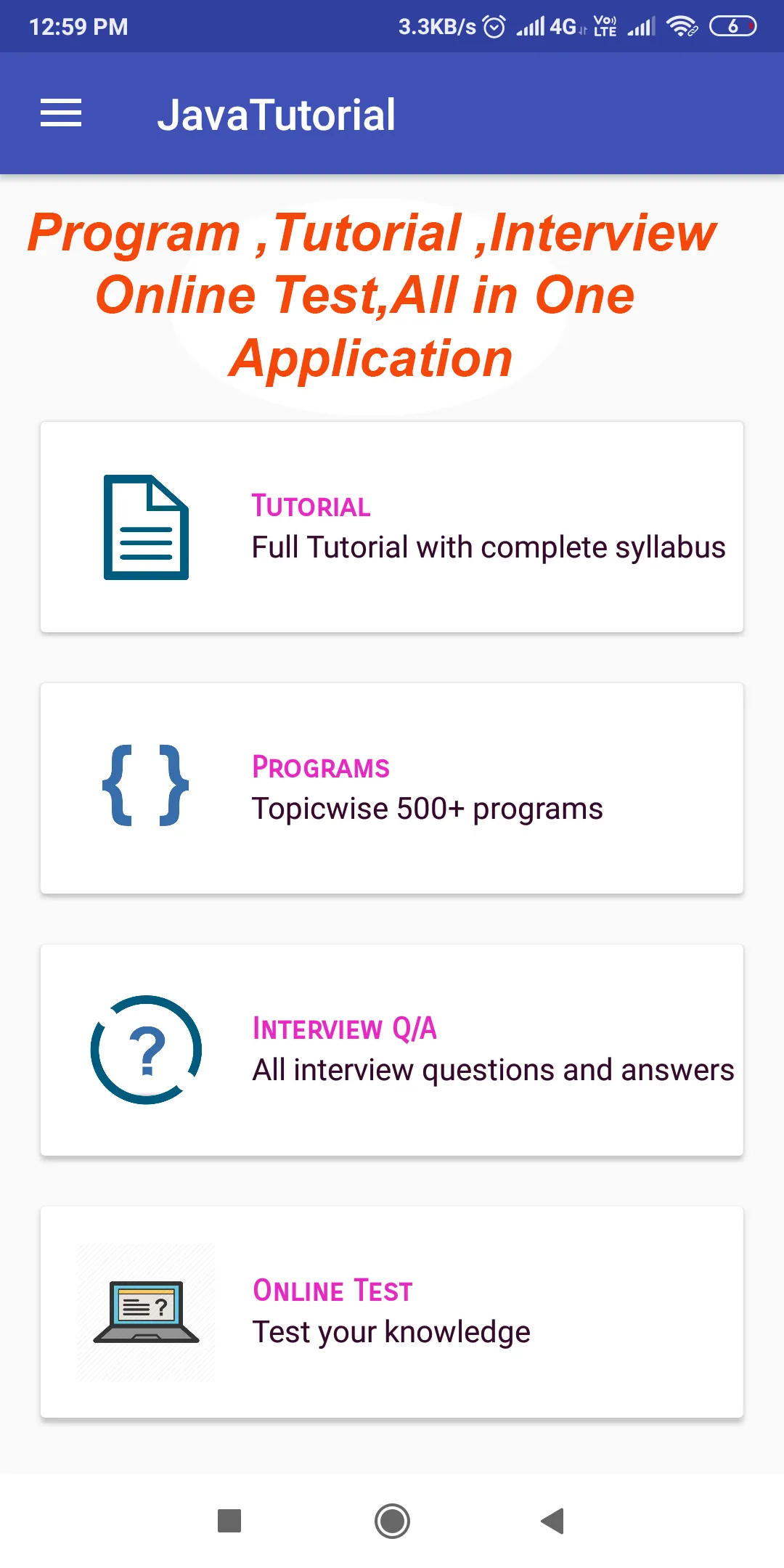Open the Tutorial card

click(392, 527)
